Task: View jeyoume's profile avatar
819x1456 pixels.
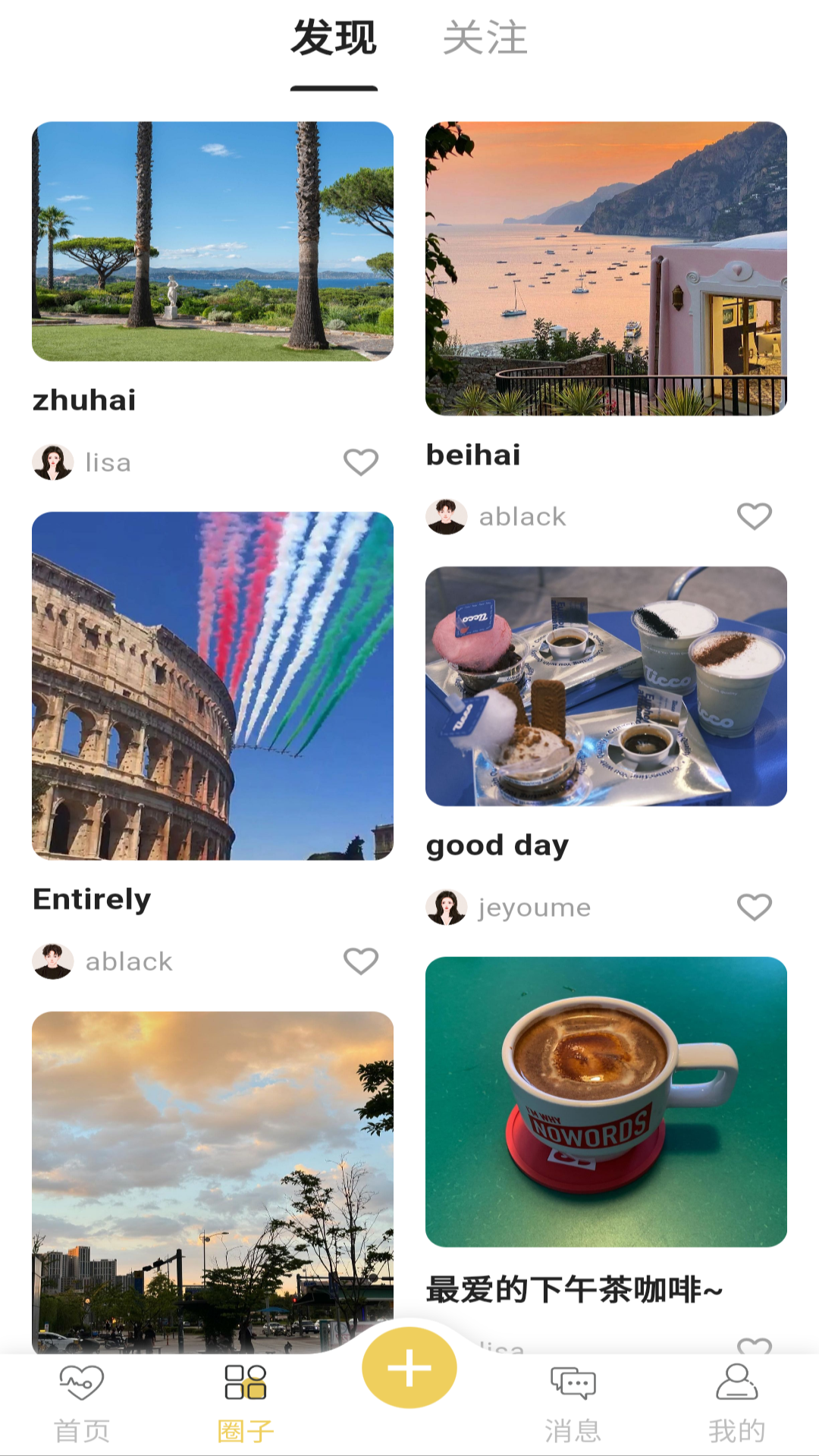Action: tap(447, 907)
